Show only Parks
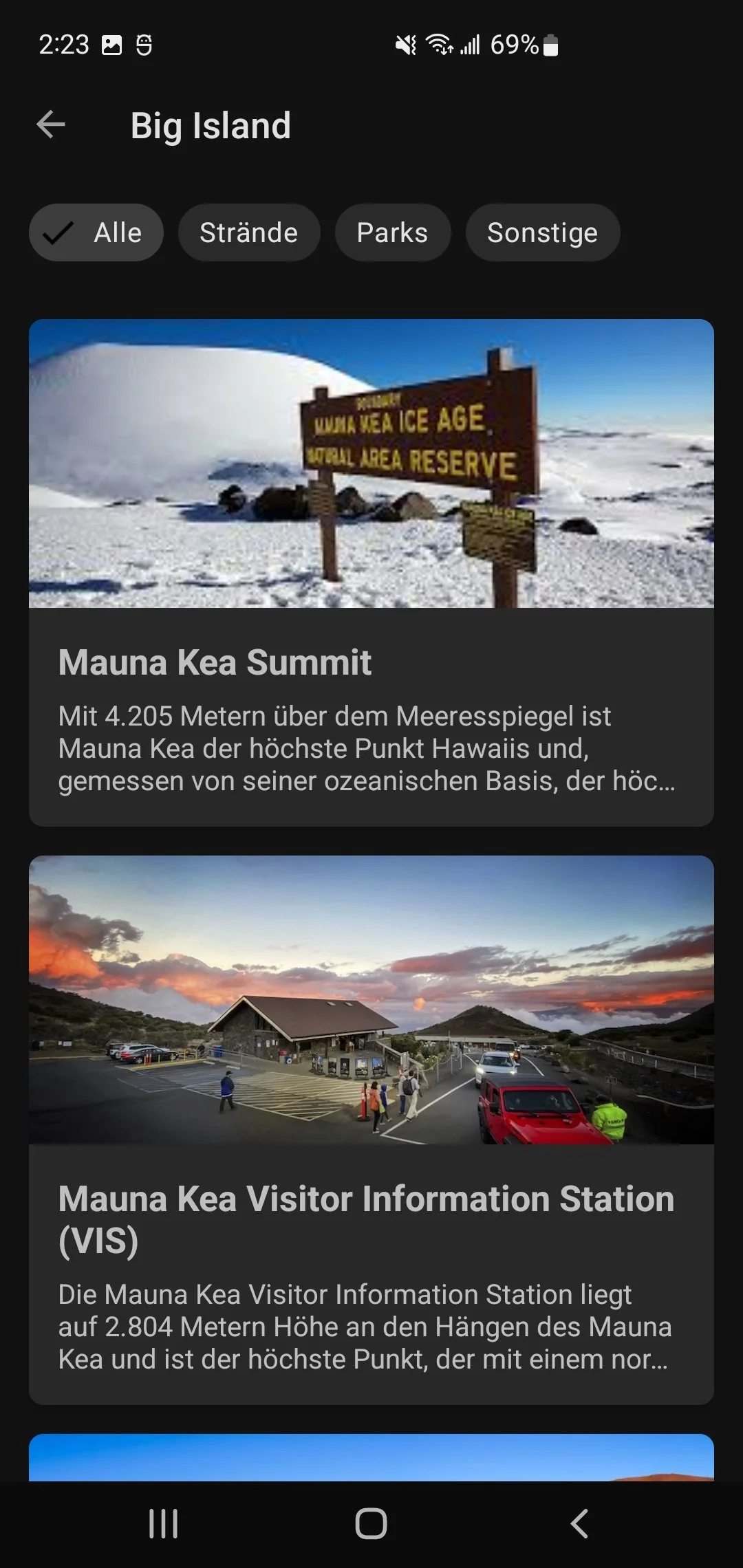 click(393, 232)
